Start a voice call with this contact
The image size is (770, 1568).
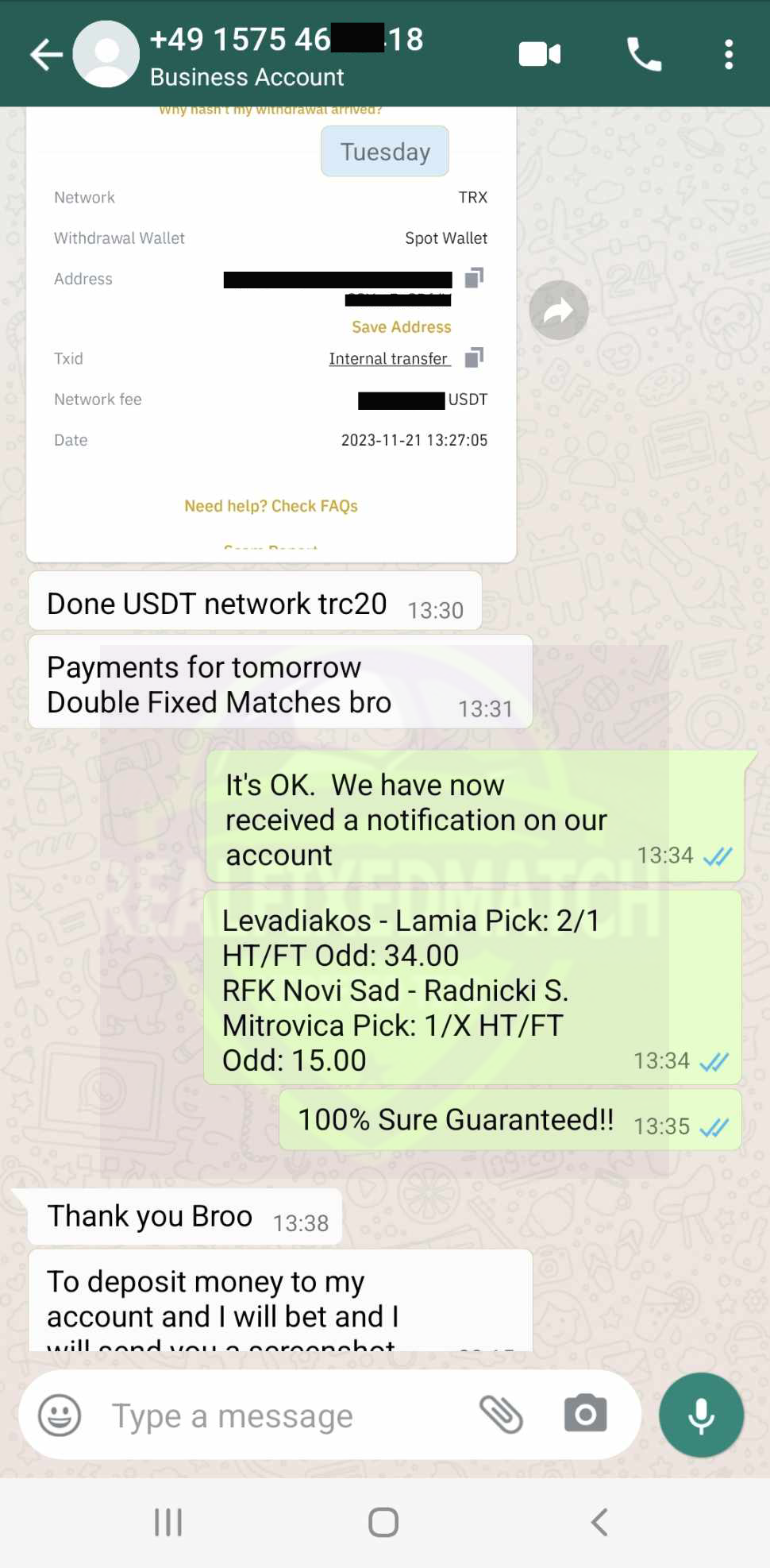coord(644,54)
